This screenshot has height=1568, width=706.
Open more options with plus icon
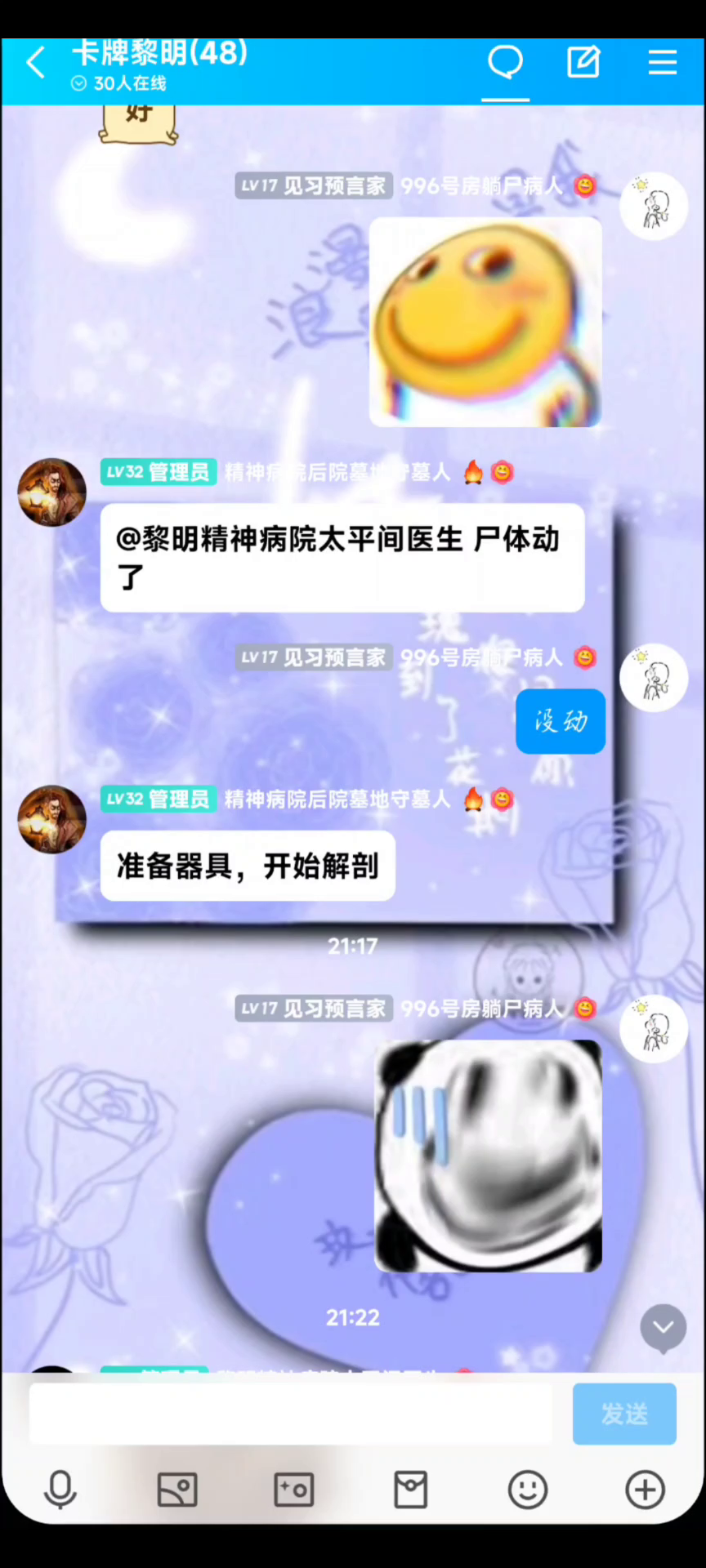point(645,1490)
